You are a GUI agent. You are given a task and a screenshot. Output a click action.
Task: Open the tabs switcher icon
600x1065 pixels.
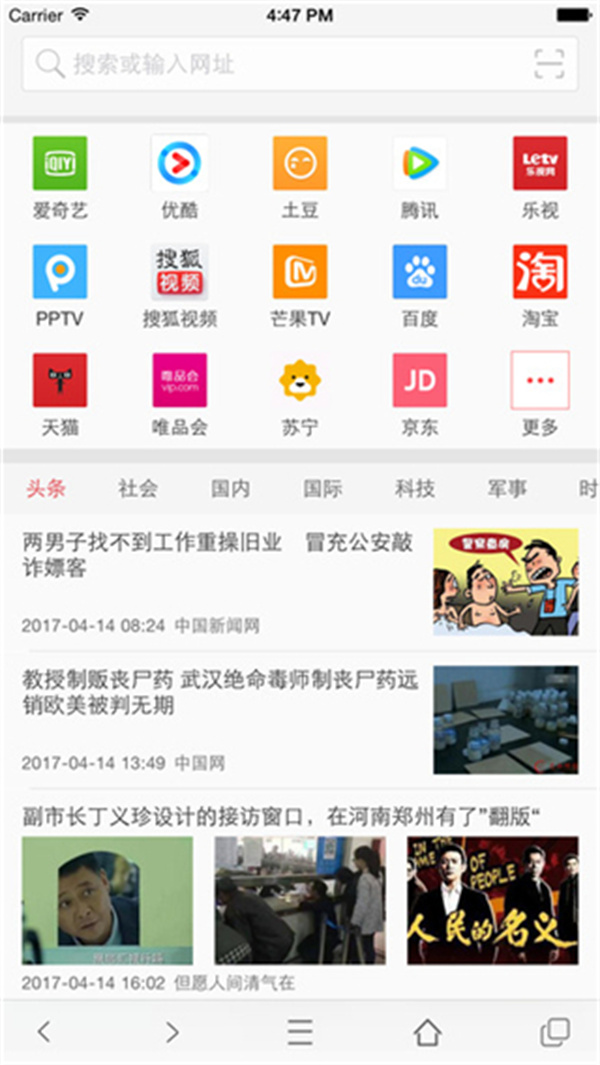tap(555, 1032)
